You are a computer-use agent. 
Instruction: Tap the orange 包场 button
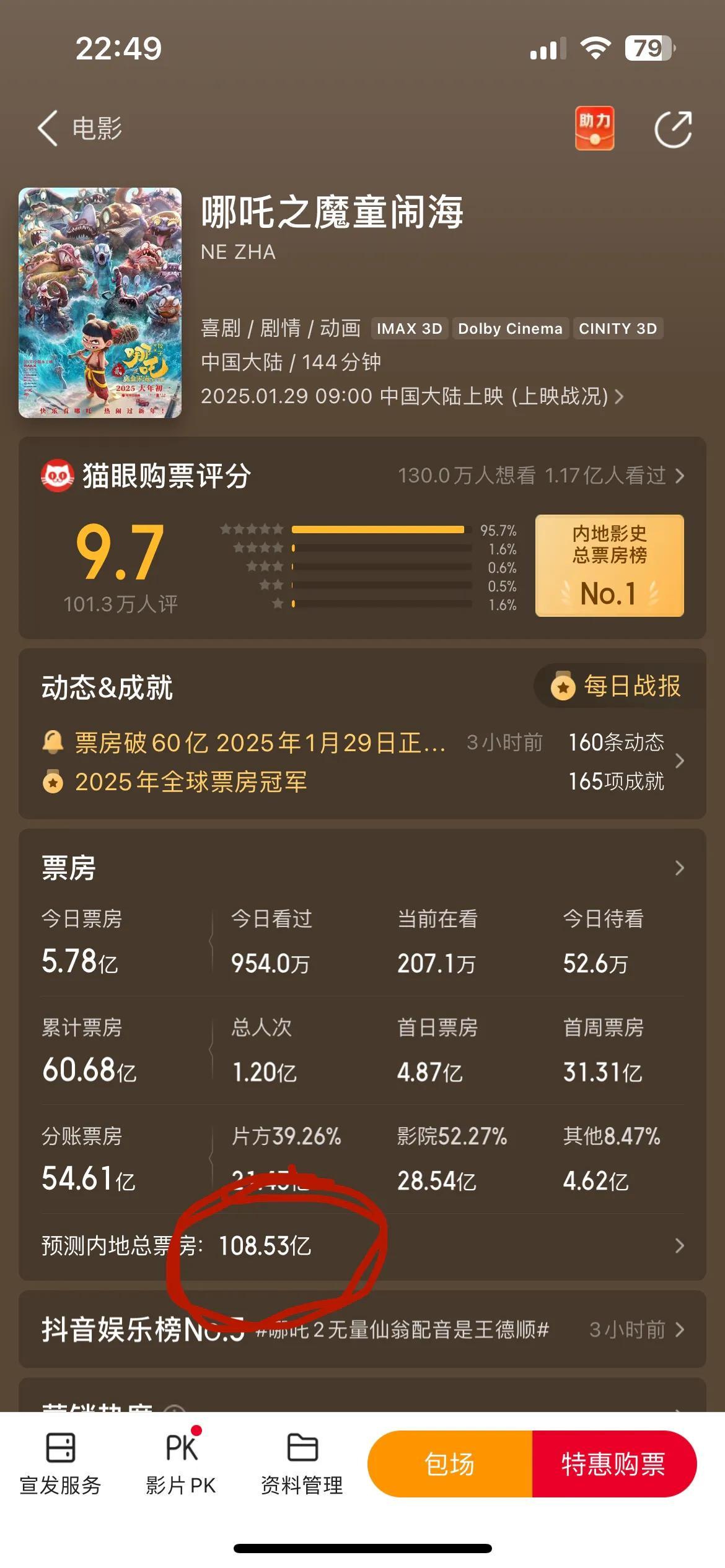pos(450,1464)
